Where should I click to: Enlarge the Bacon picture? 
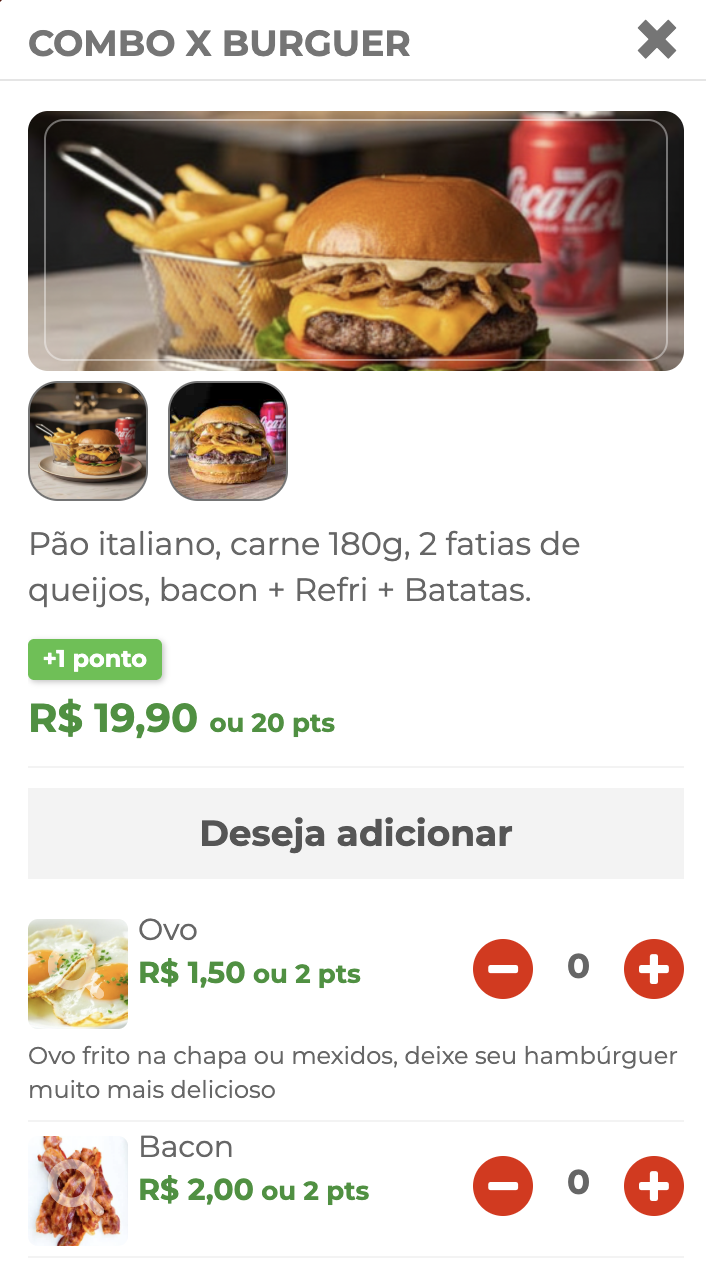click(x=78, y=1190)
